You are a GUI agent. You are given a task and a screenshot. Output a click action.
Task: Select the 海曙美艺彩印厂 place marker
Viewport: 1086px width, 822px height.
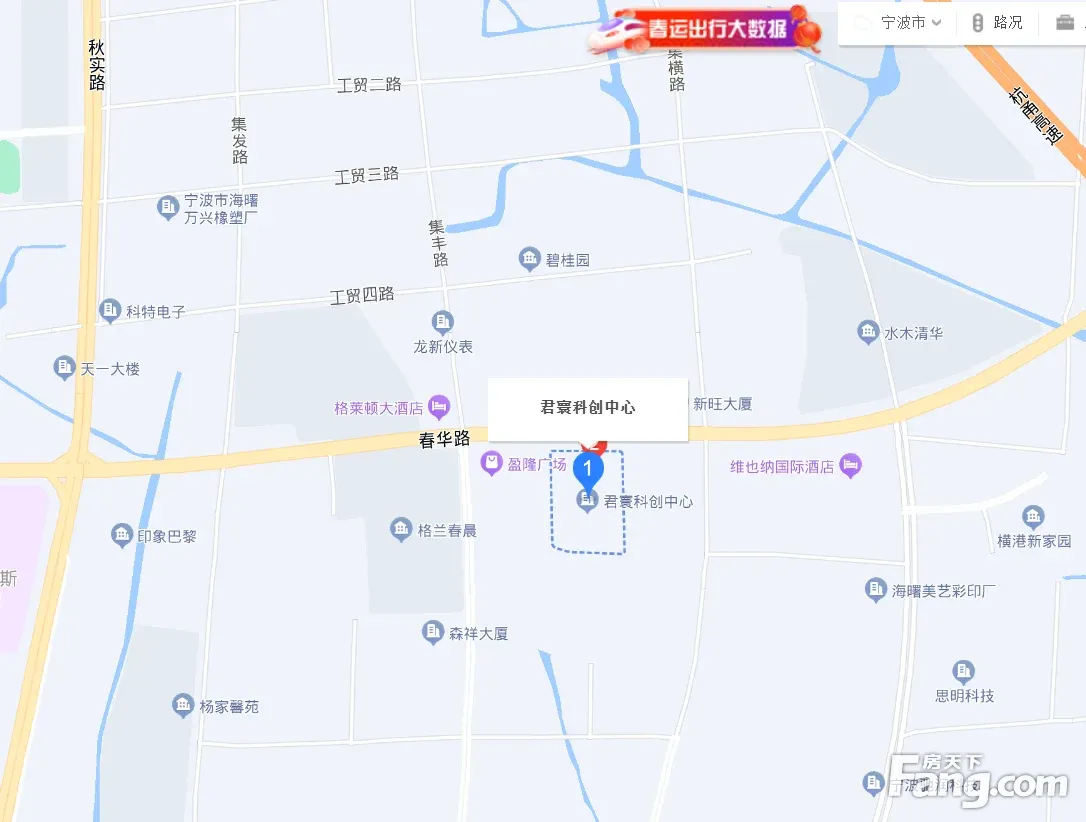(876, 590)
